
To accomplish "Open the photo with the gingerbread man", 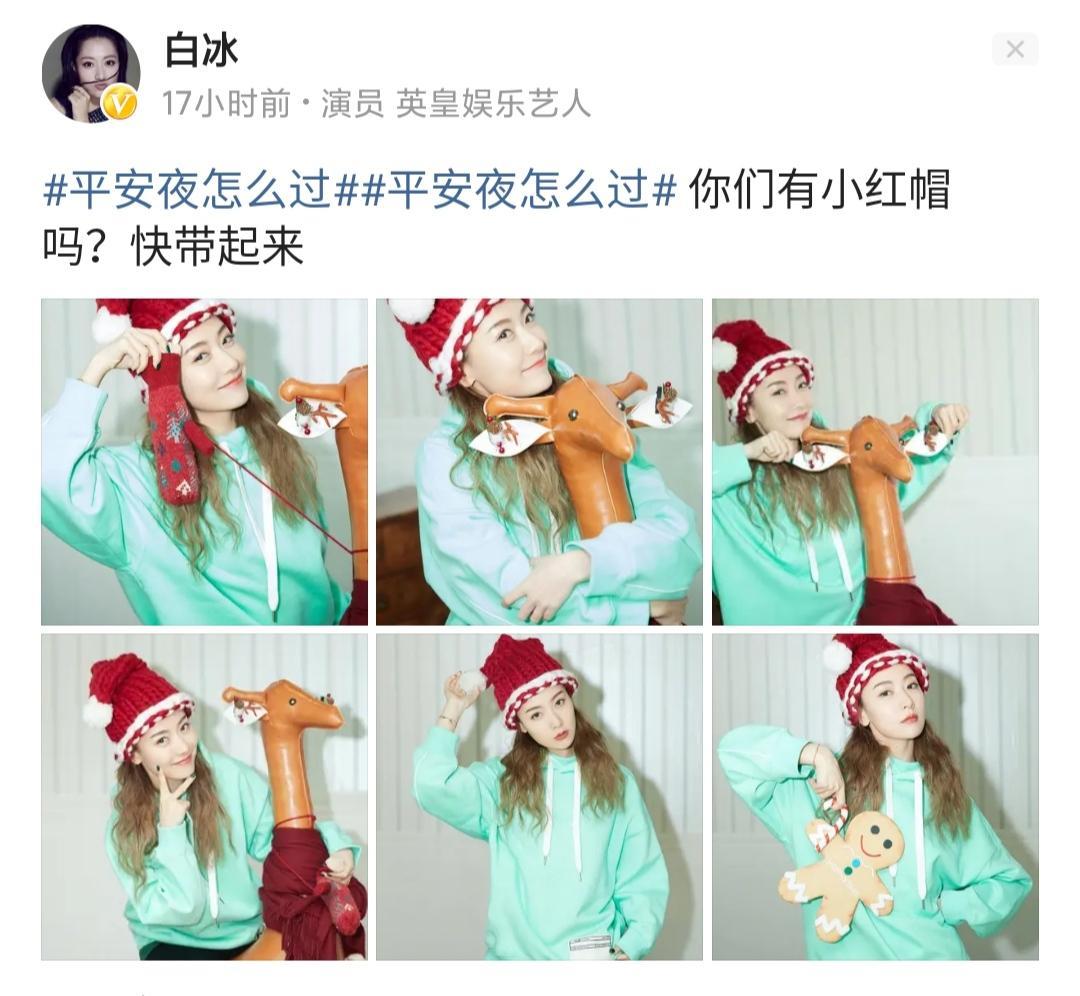I will point(875,796).
